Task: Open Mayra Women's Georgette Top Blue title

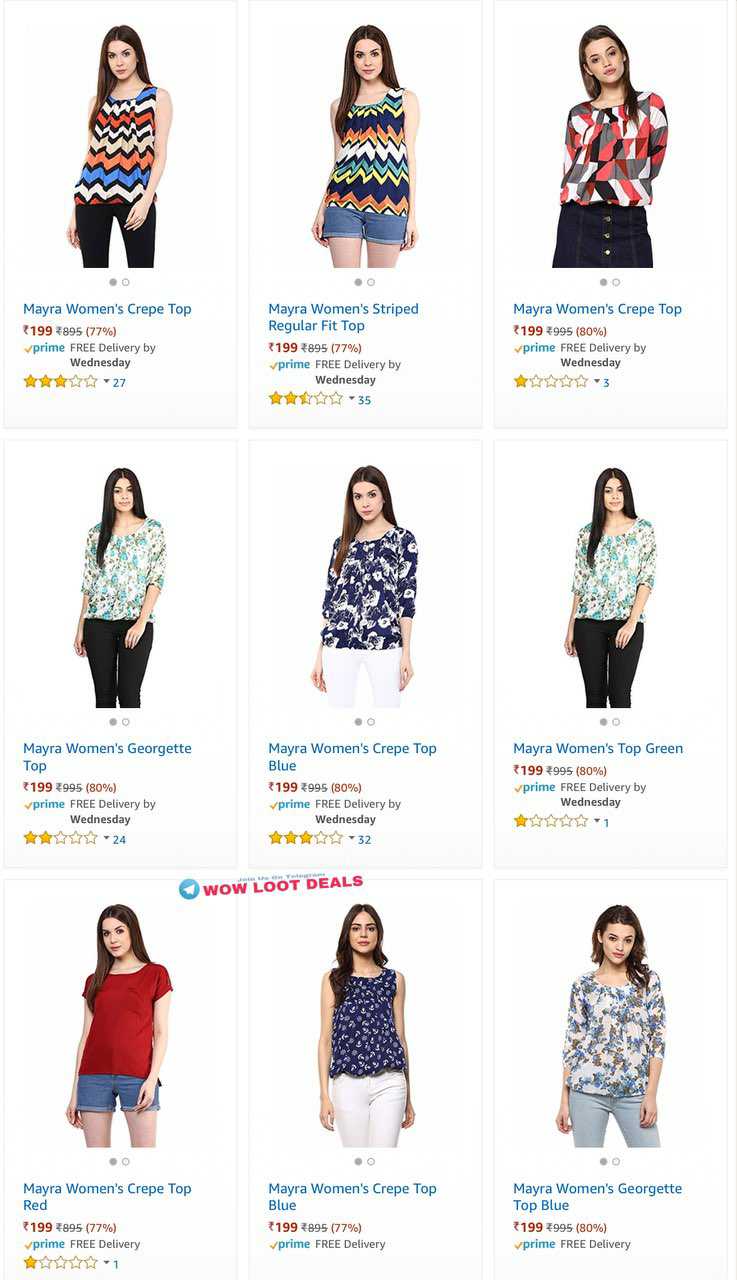Action: pyautogui.click(x=597, y=1196)
